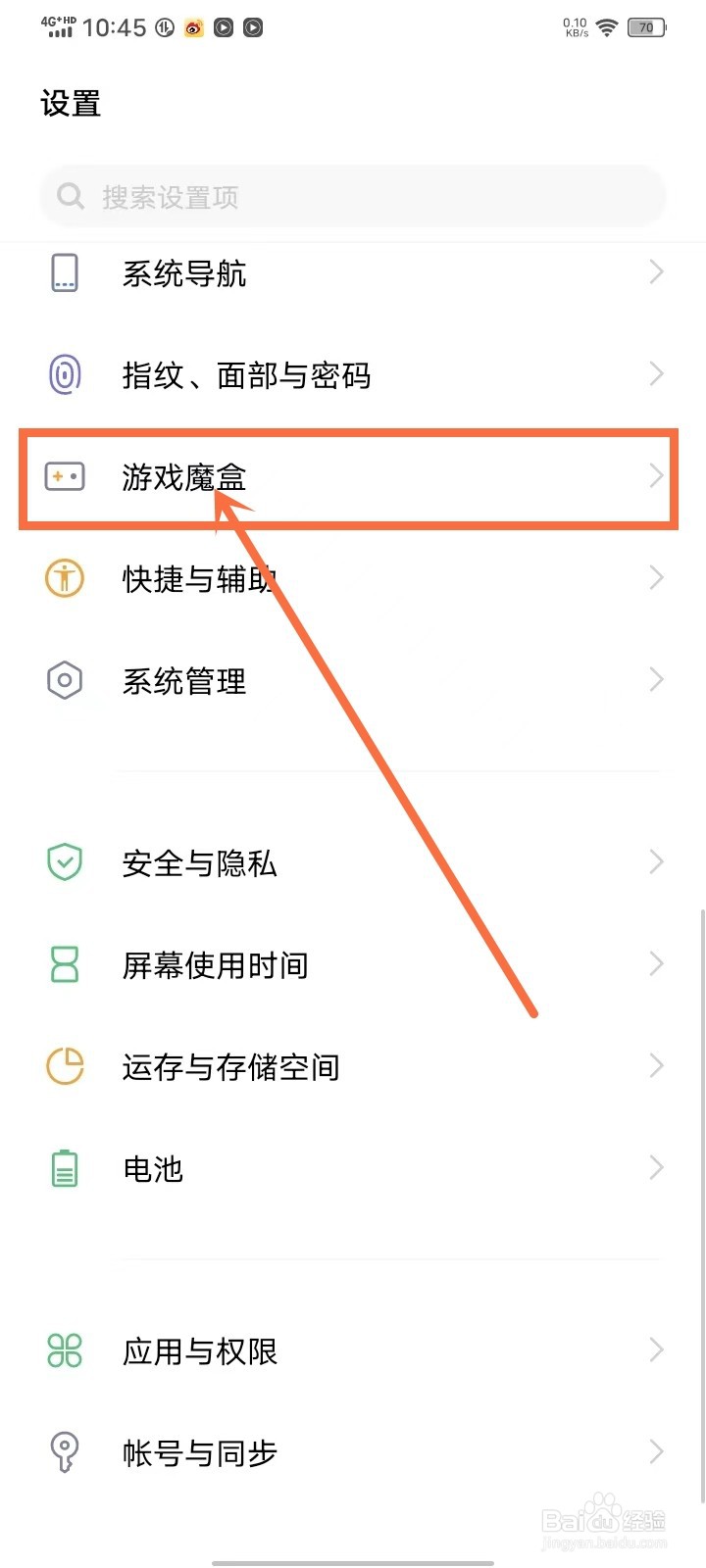Click the 帐号与同步 key icon
This screenshot has height=1568, width=706.
tap(64, 1453)
